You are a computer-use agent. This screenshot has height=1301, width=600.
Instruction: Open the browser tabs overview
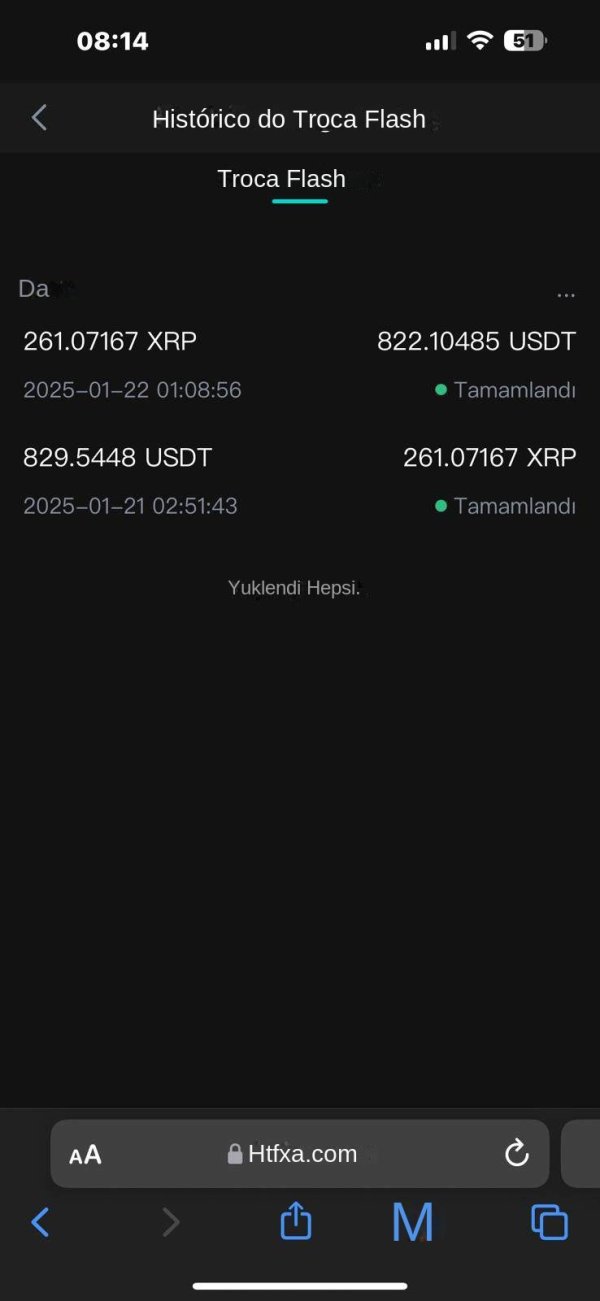[x=549, y=1221]
